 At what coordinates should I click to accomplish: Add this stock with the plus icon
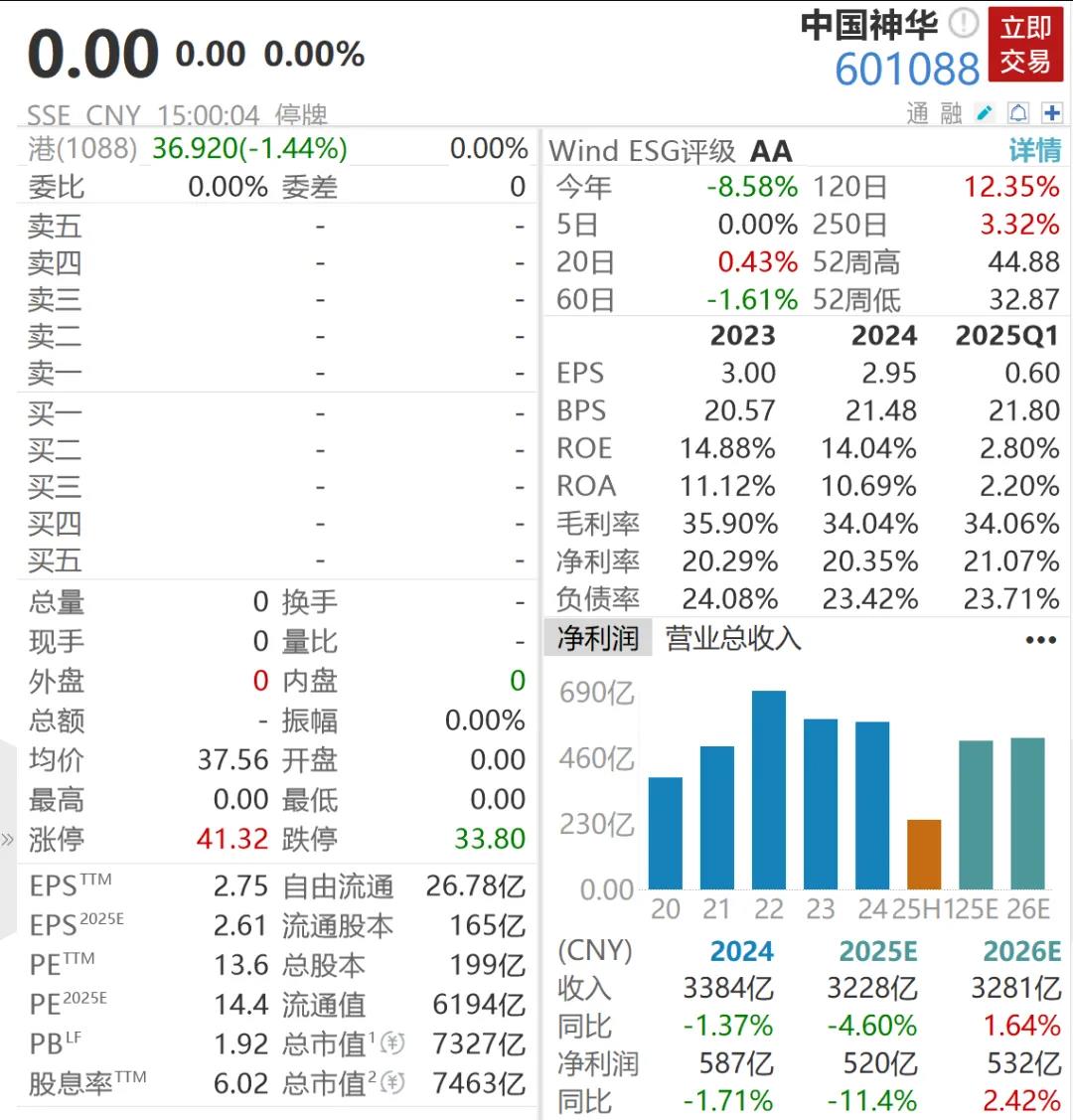pos(1052,113)
